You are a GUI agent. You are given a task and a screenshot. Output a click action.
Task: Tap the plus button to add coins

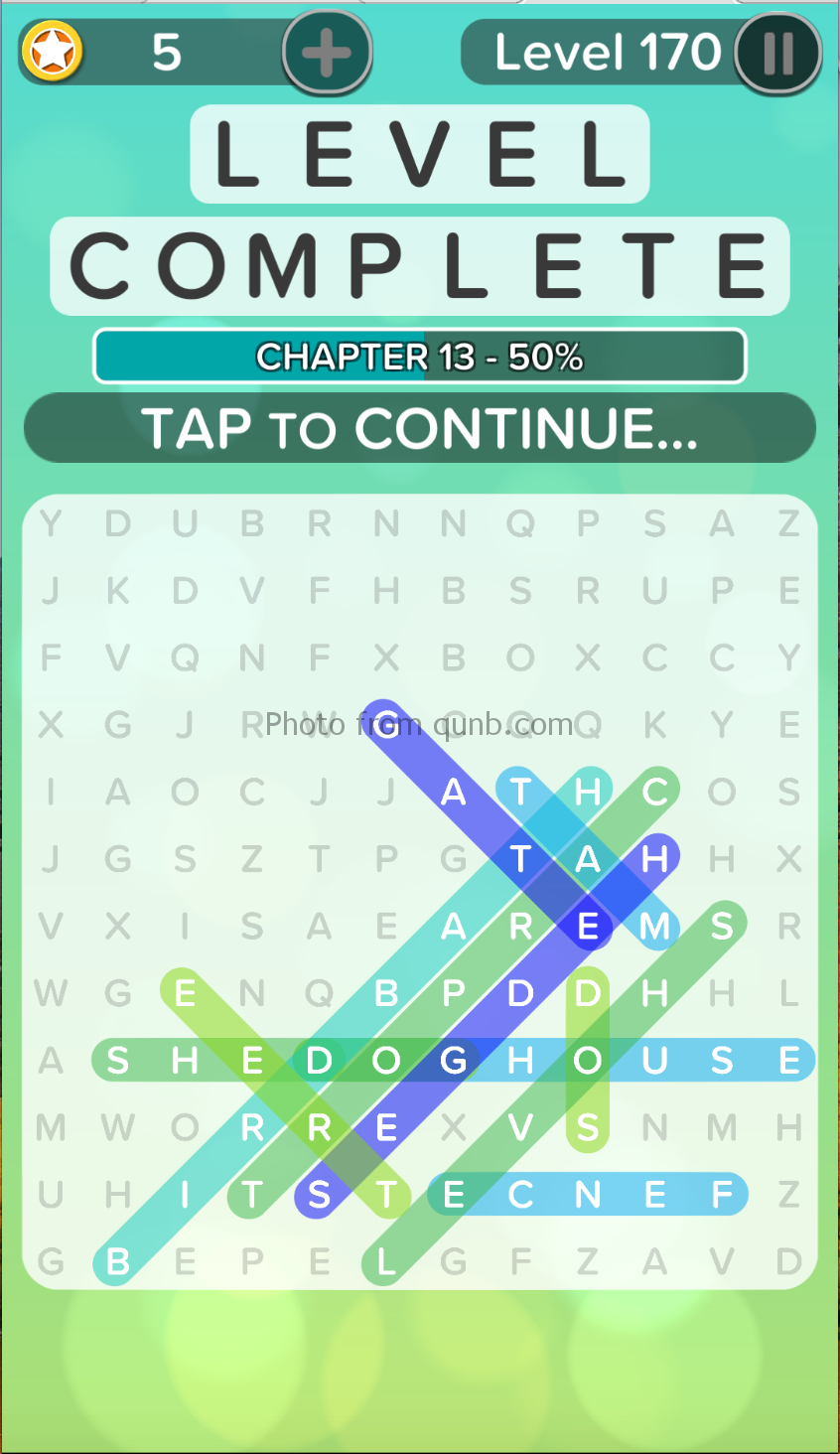pos(327,53)
